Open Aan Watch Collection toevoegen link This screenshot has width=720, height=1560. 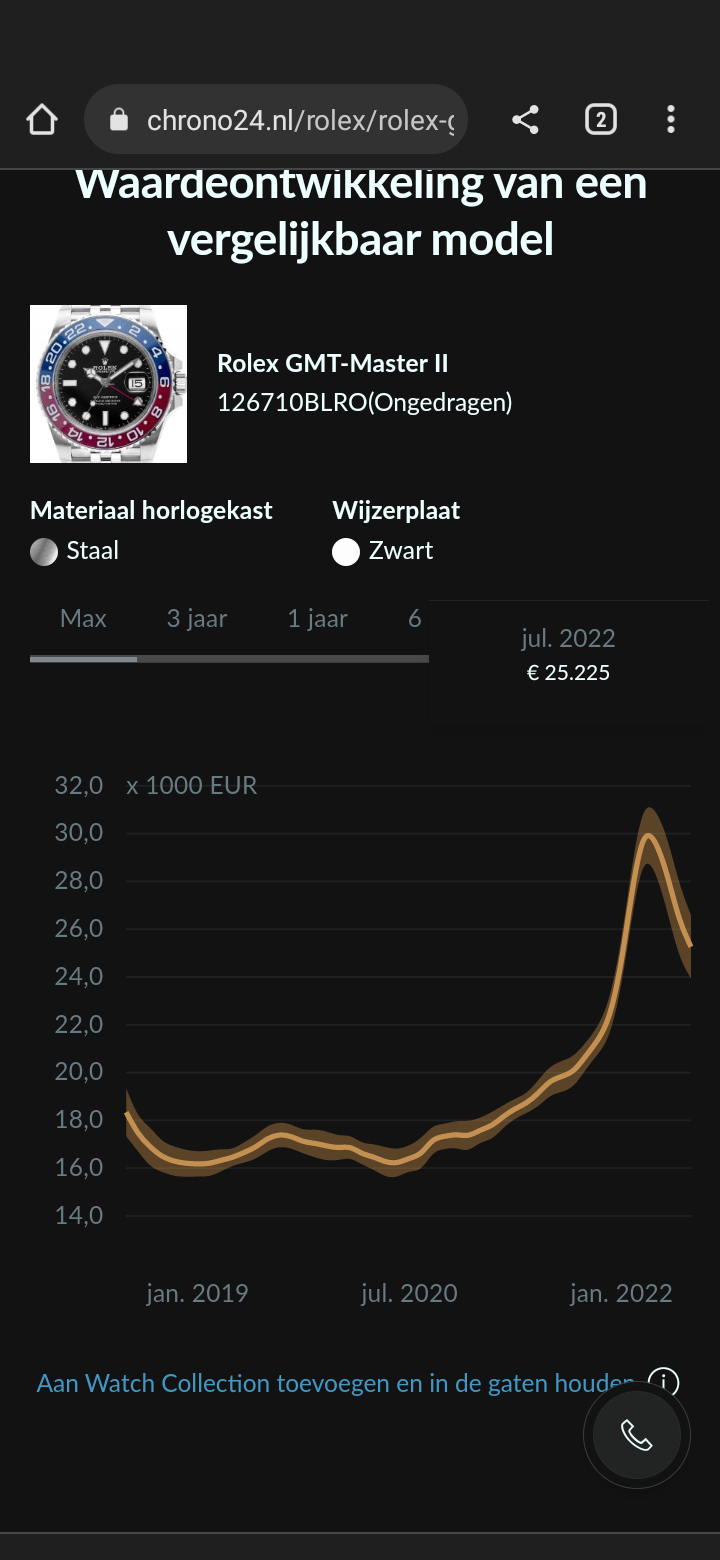tap(335, 1383)
